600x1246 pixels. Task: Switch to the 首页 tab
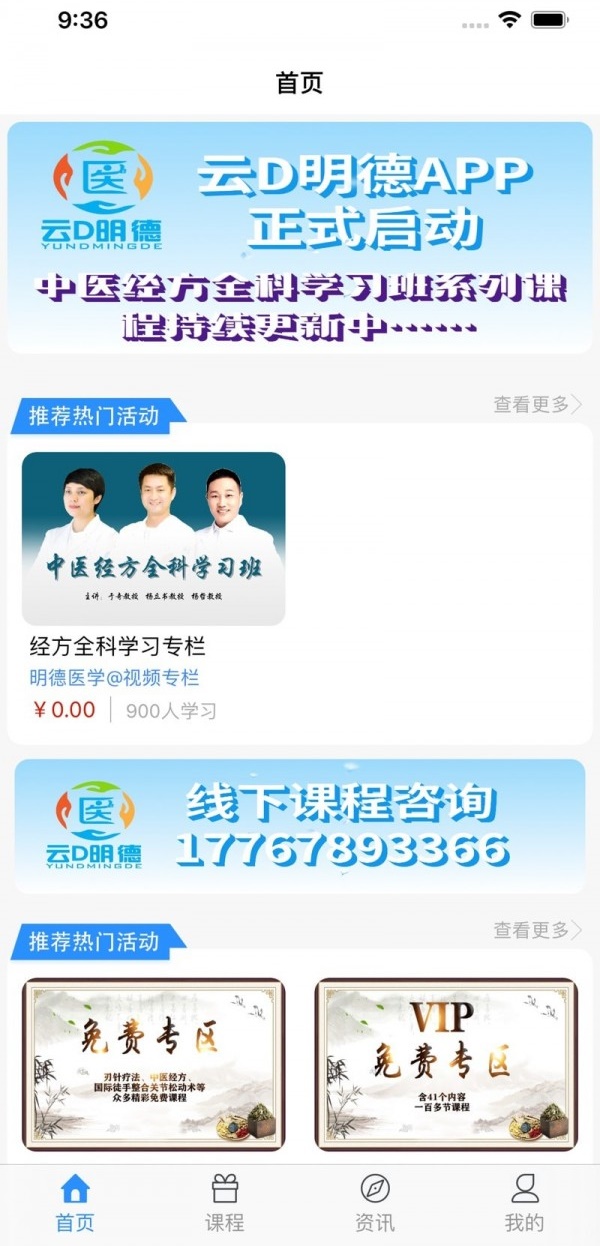[x=75, y=1203]
